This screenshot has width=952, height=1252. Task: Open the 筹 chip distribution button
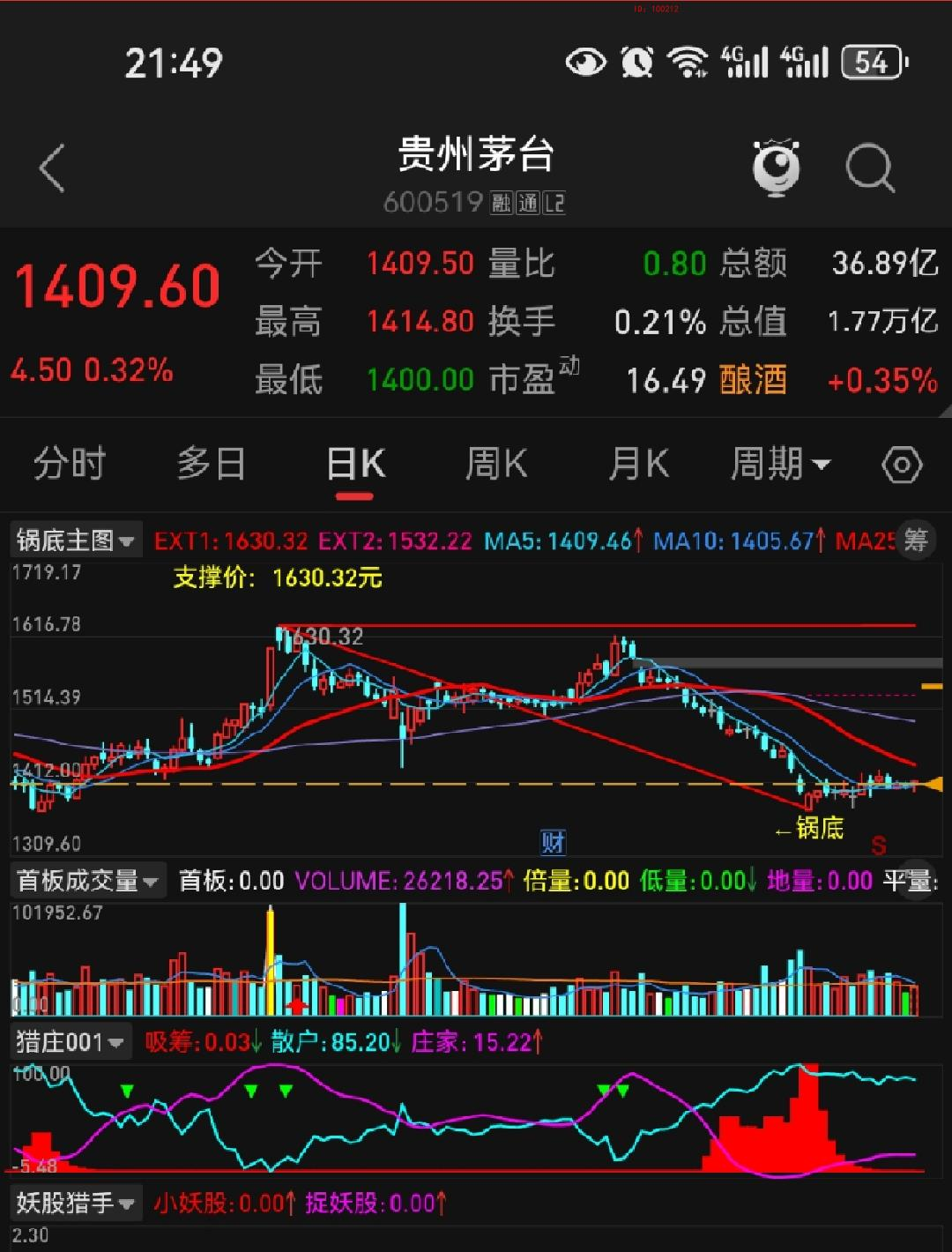pyautogui.click(x=916, y=540)
